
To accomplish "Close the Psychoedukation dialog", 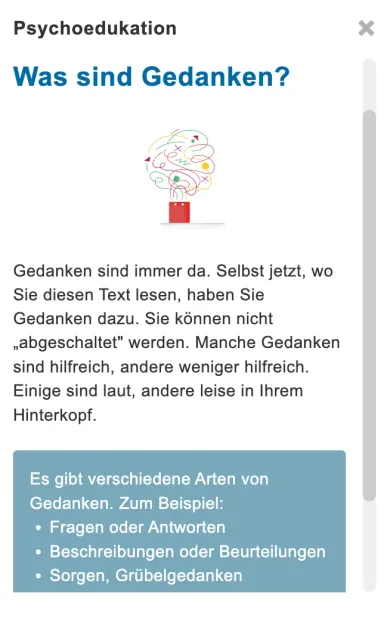I will 366,28.
